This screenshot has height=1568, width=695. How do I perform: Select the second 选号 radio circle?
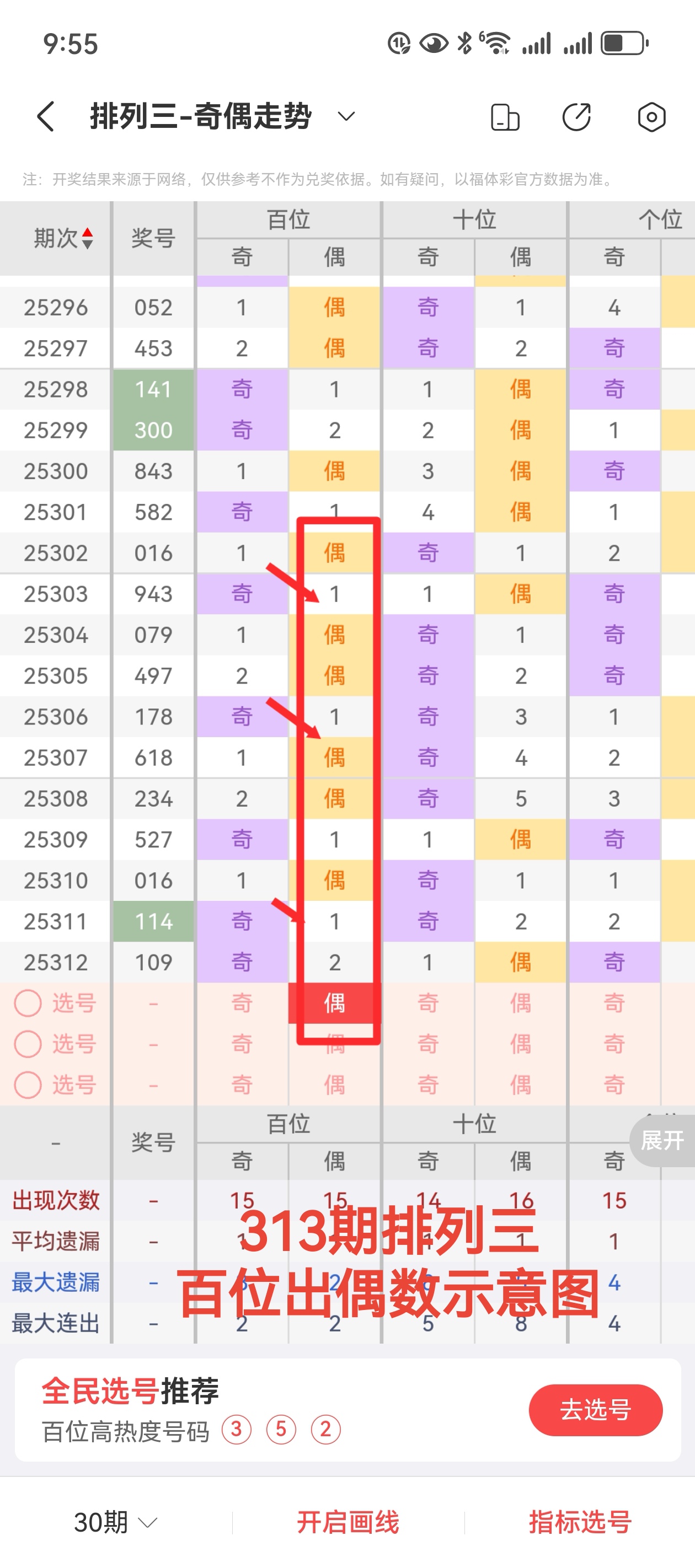[28, 1043]
